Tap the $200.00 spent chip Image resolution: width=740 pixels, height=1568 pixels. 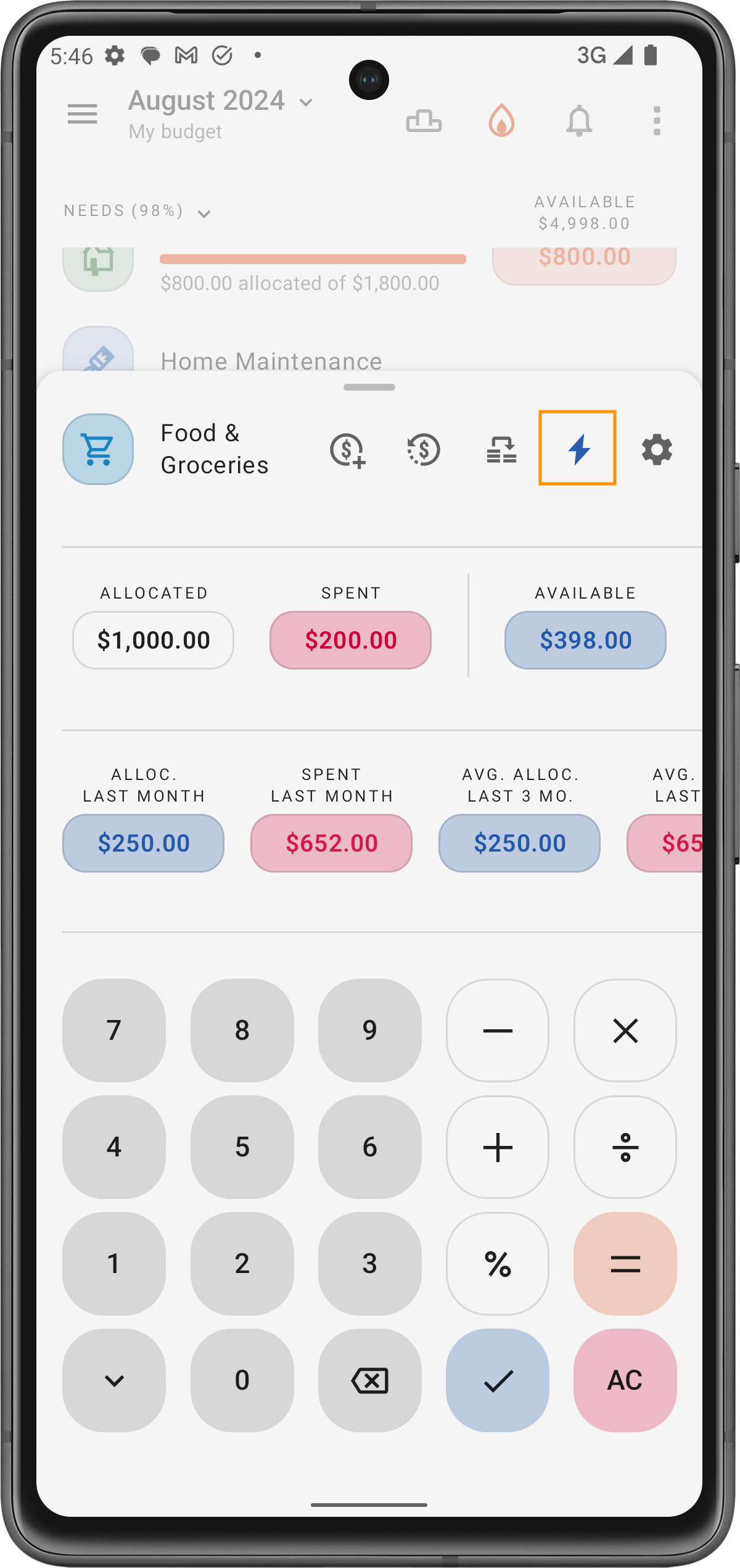click(x=350, y=640)
